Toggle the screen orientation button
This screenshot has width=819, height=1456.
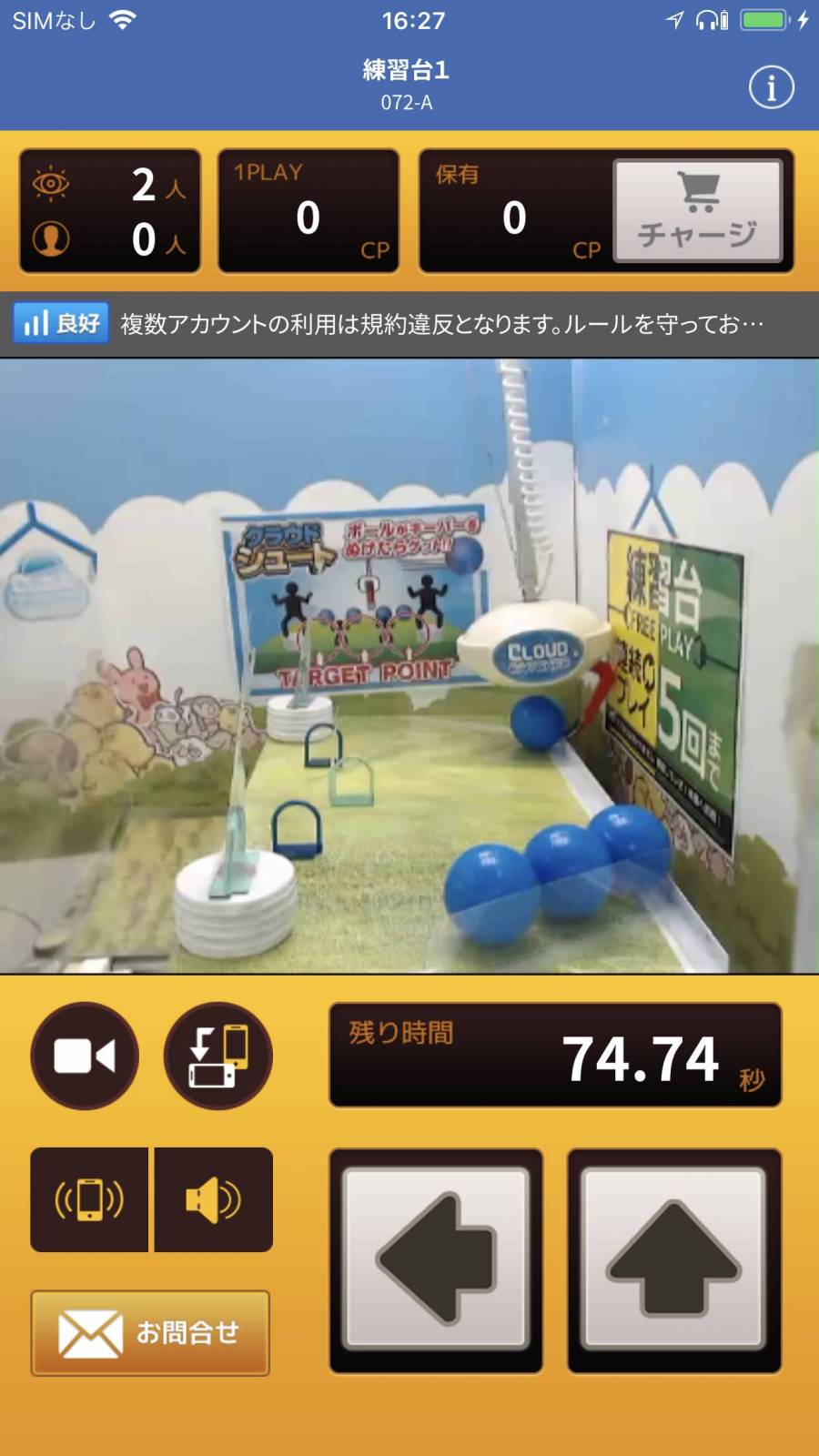pos(217,1056)
